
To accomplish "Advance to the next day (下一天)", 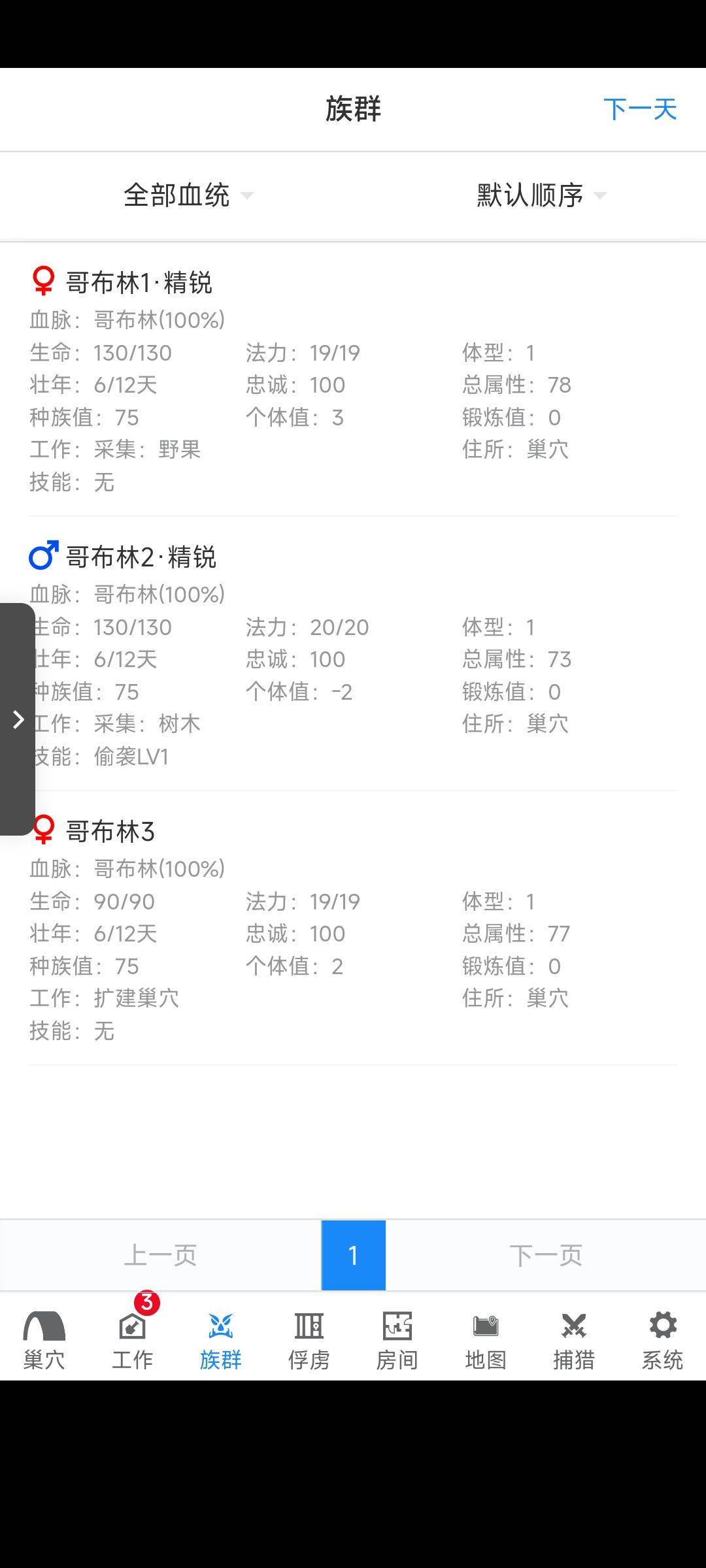I will coord(639,109).
